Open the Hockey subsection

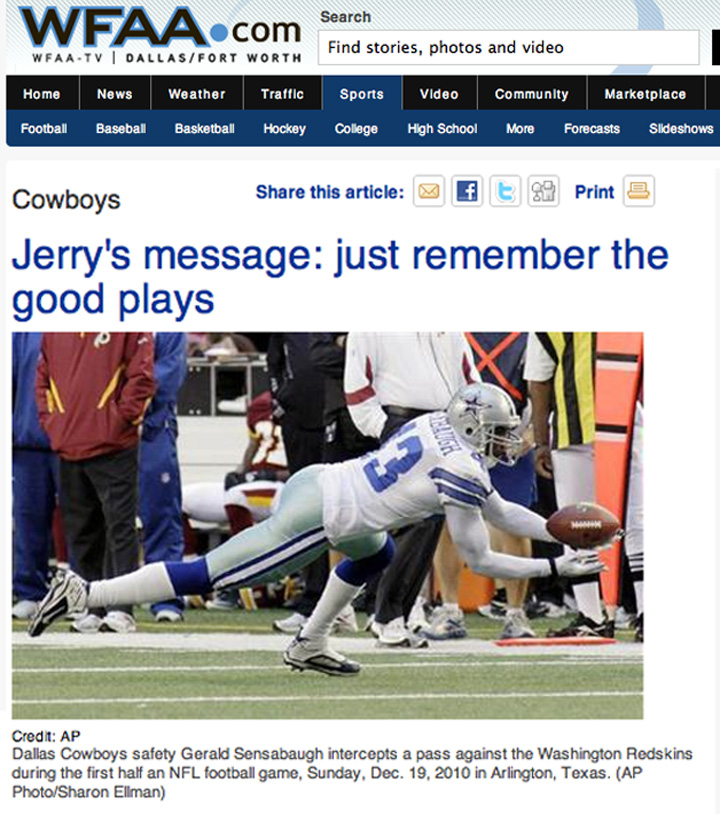[284, 129]
